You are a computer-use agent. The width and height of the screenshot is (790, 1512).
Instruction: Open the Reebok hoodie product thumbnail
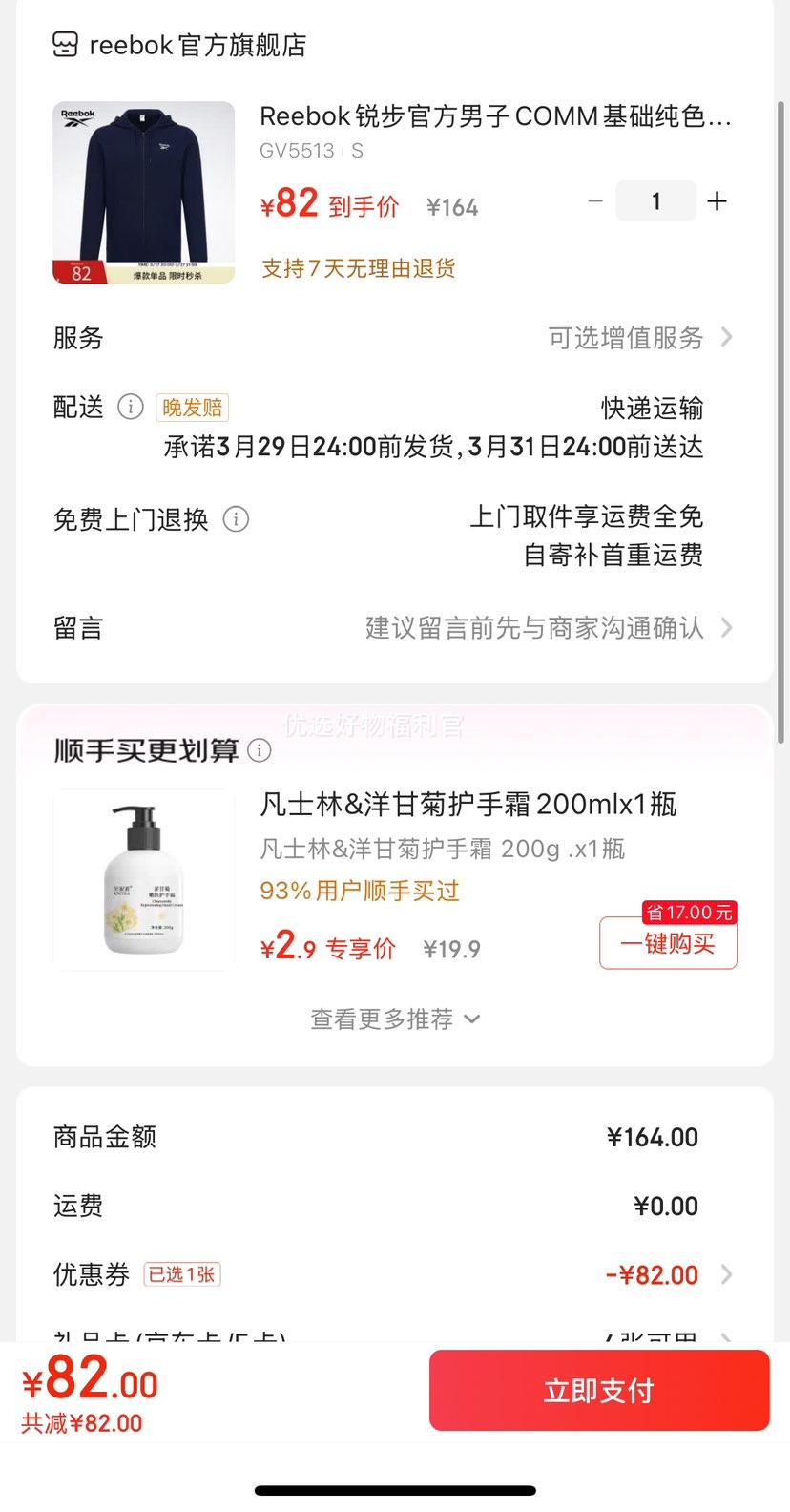[143, 193]
